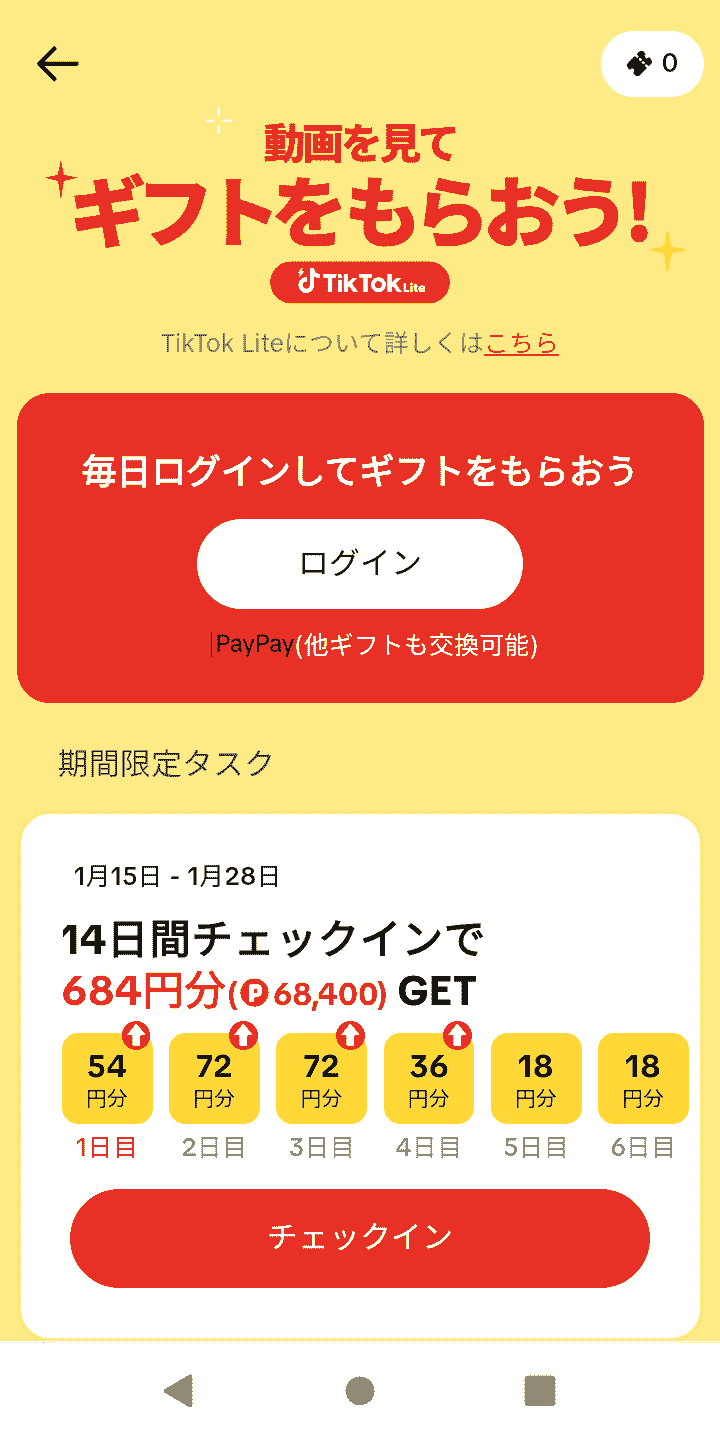Open the system recent apps button
Image resolution: width=720 pixels, height=1440 pixels.
pyautogui.click(x=540, y=1390)
